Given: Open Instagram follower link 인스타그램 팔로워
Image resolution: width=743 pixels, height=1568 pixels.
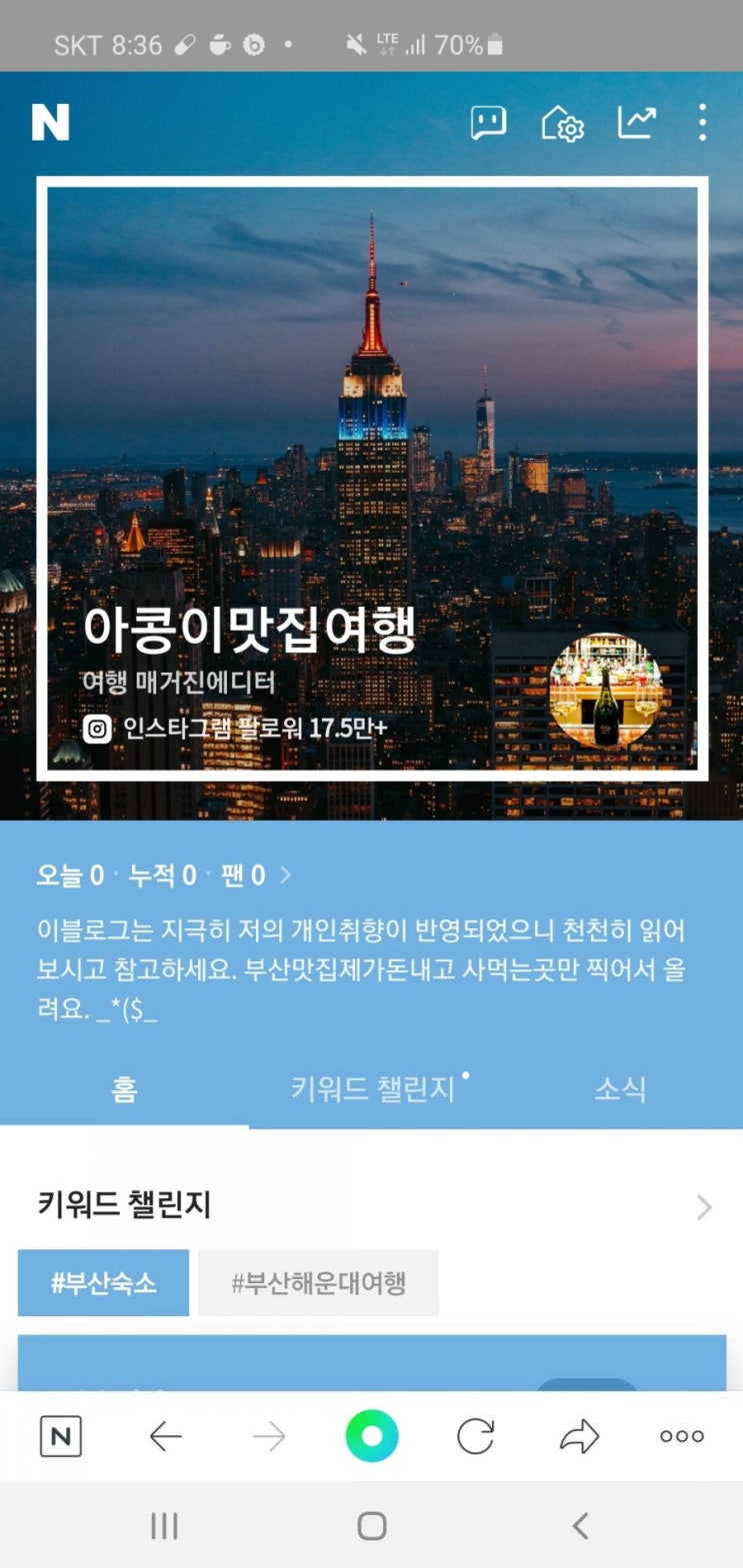Looking at the screenshot, I should coord(235,728).
